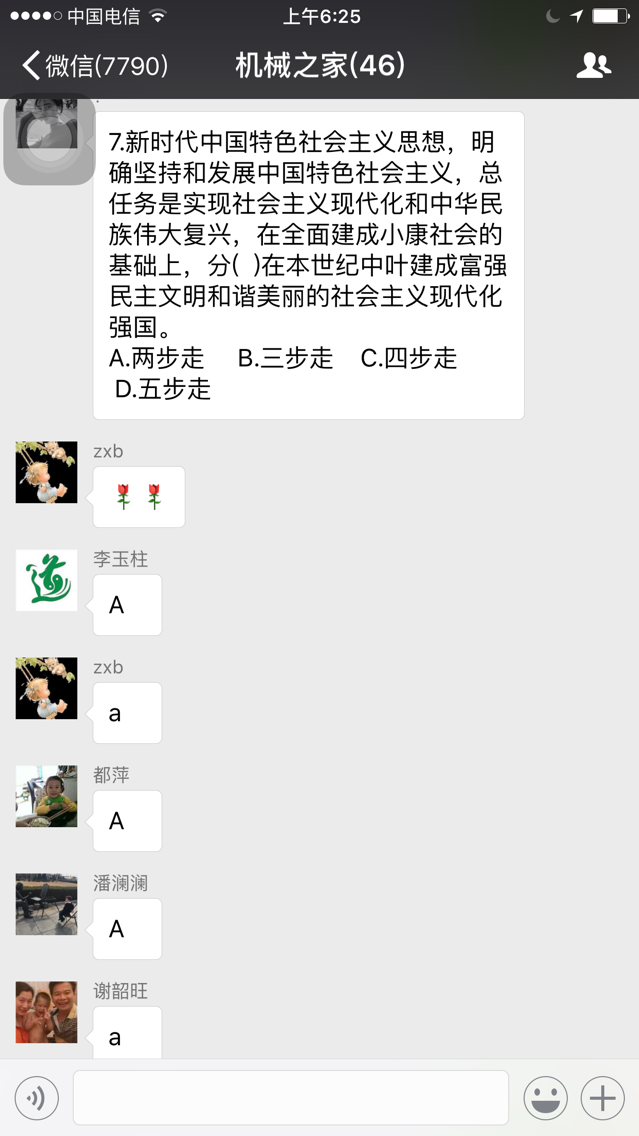
Task: Open the group members info icon
Action: point(594,66)
